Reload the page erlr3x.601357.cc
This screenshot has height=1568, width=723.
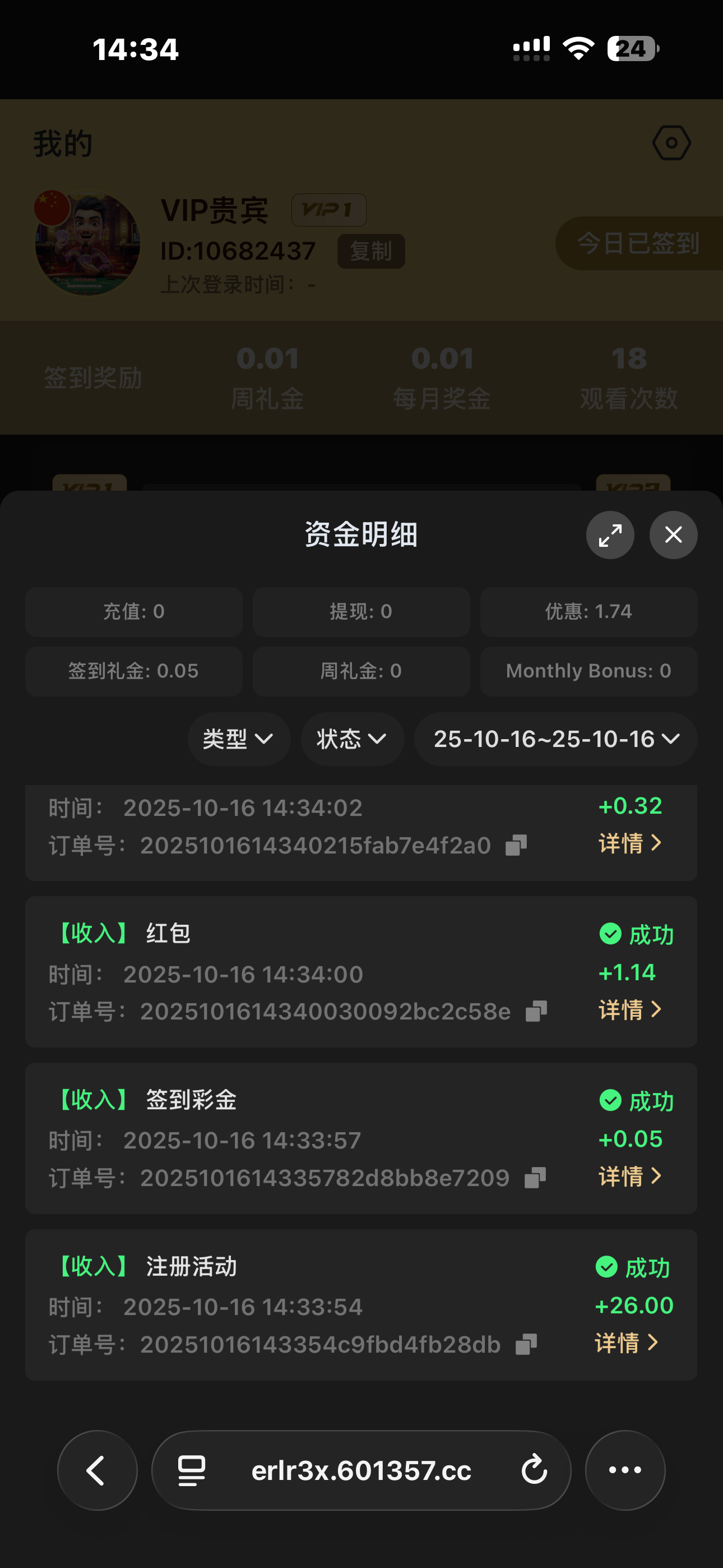point(534,1470)
